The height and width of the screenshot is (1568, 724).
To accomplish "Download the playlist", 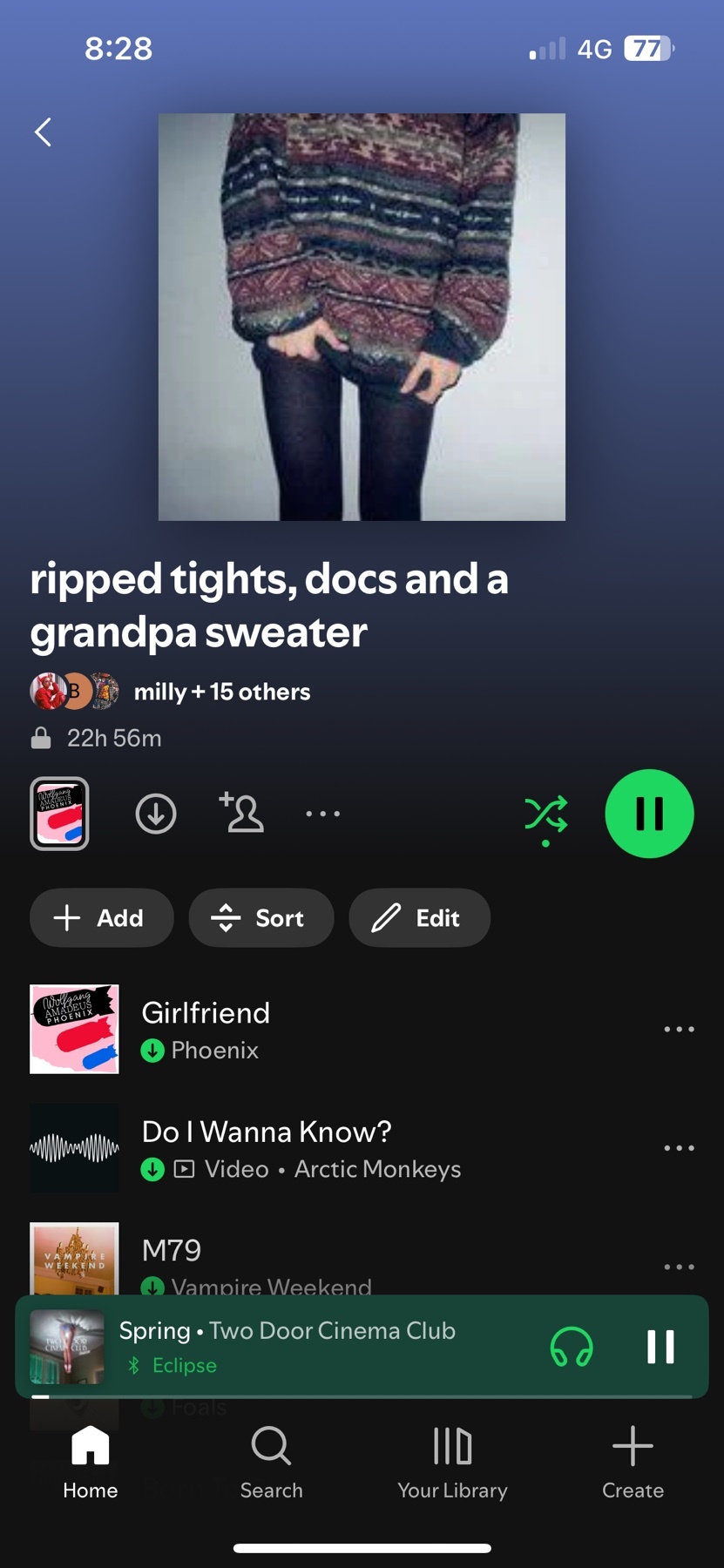I will [156, 814].
